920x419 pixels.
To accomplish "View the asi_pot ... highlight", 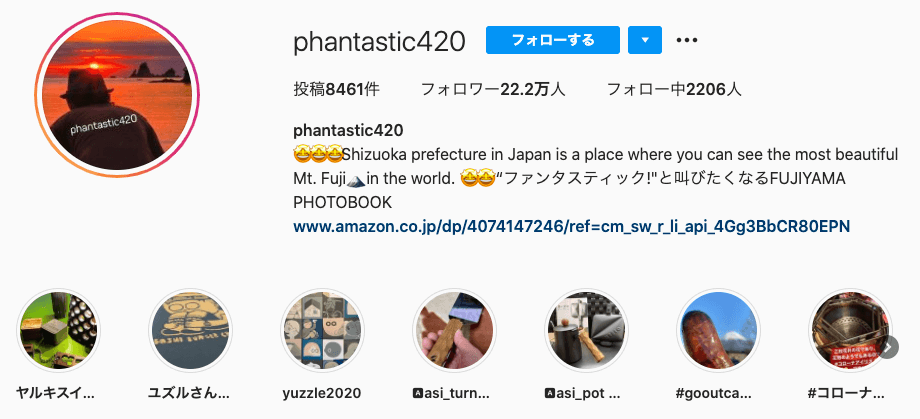I will (586, 332).
